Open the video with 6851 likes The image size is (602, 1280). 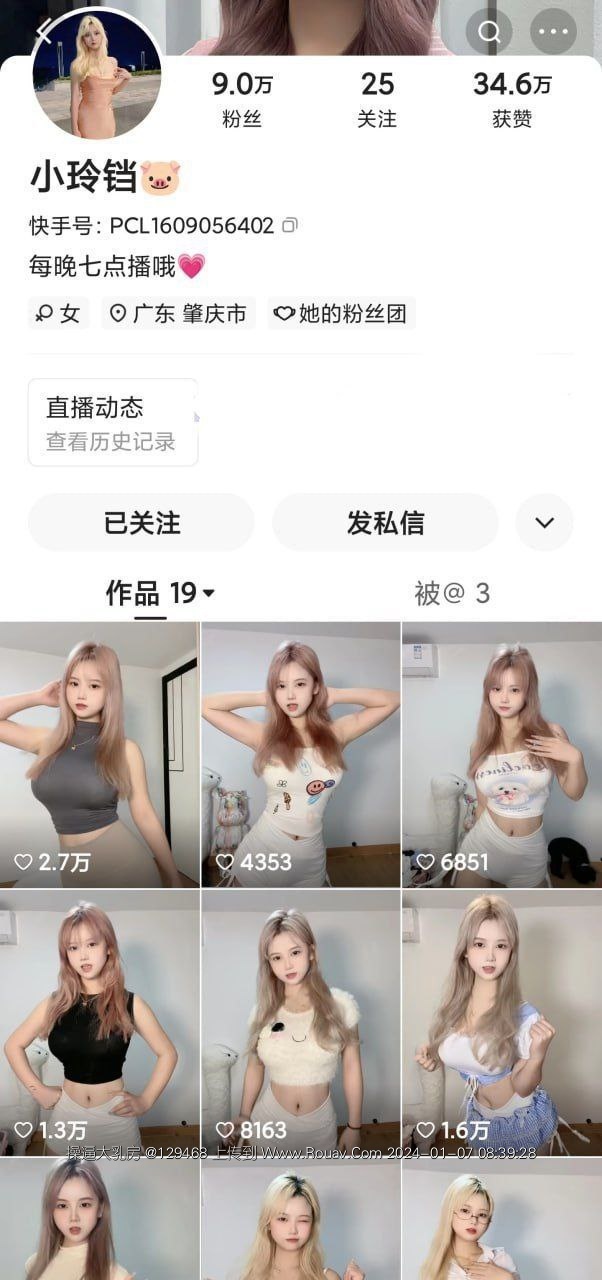(x=501, y=754)
